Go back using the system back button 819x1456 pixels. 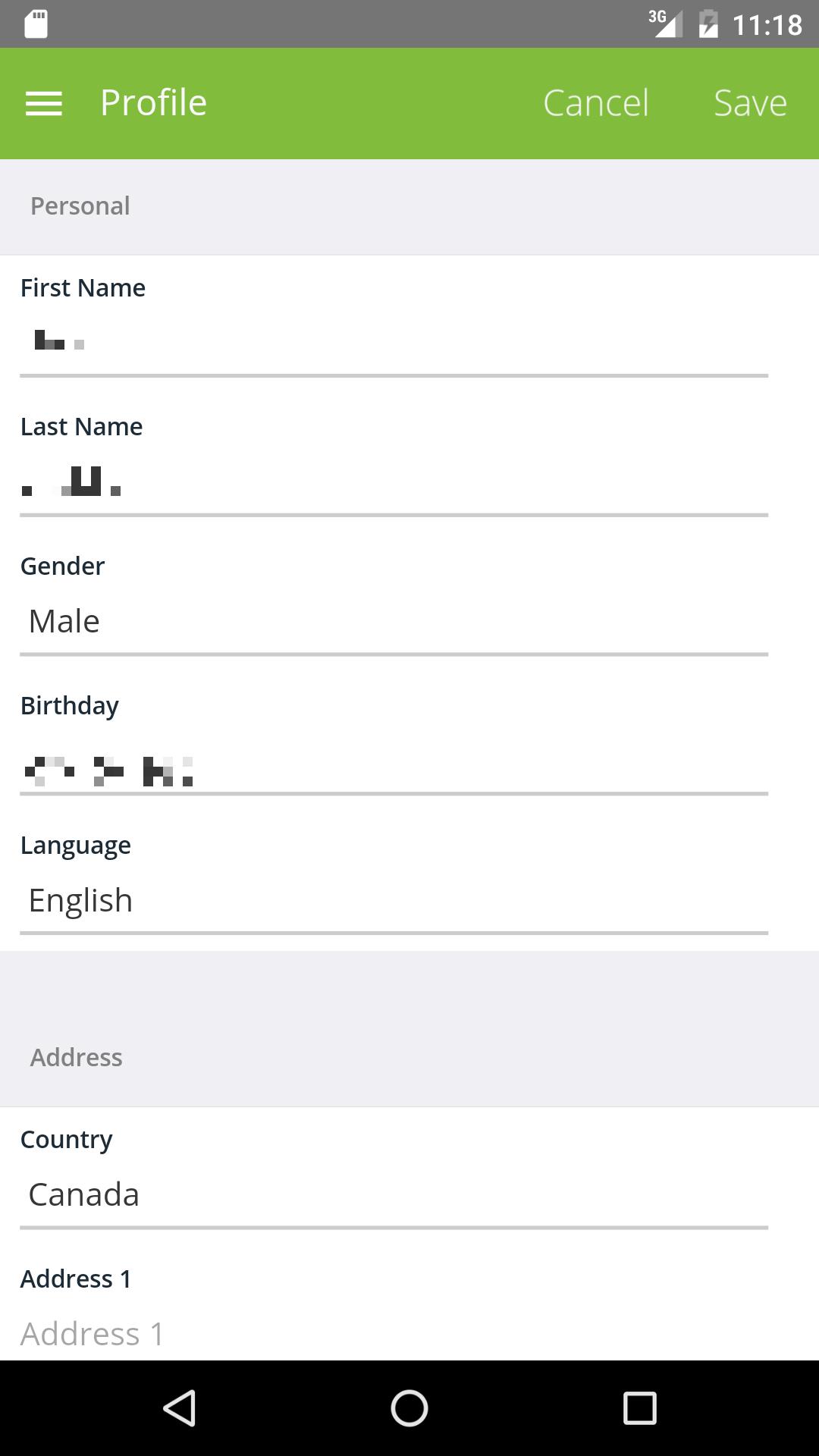coord(180,1408)
